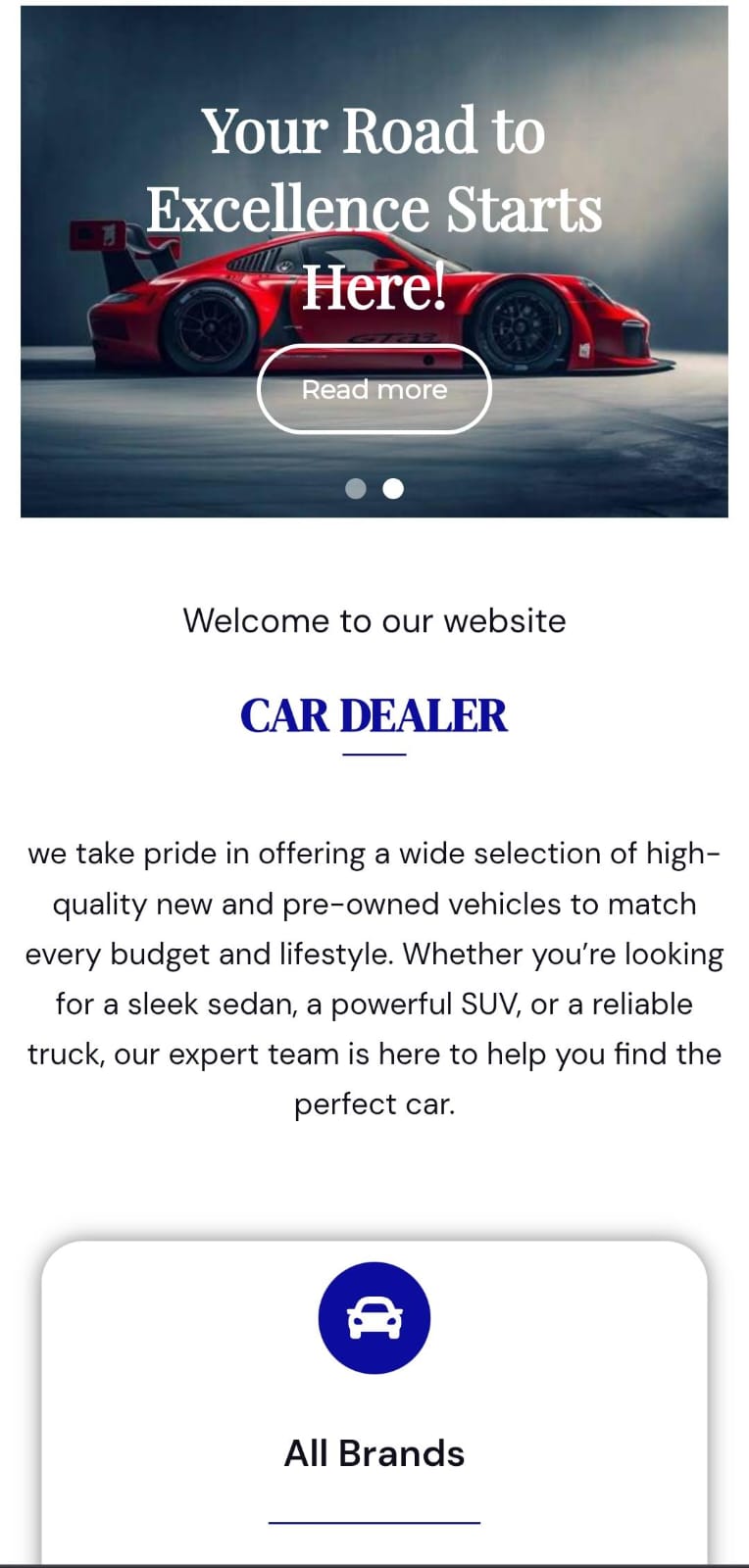
Task: Open the All Brands card
Action: point(374,1451)
